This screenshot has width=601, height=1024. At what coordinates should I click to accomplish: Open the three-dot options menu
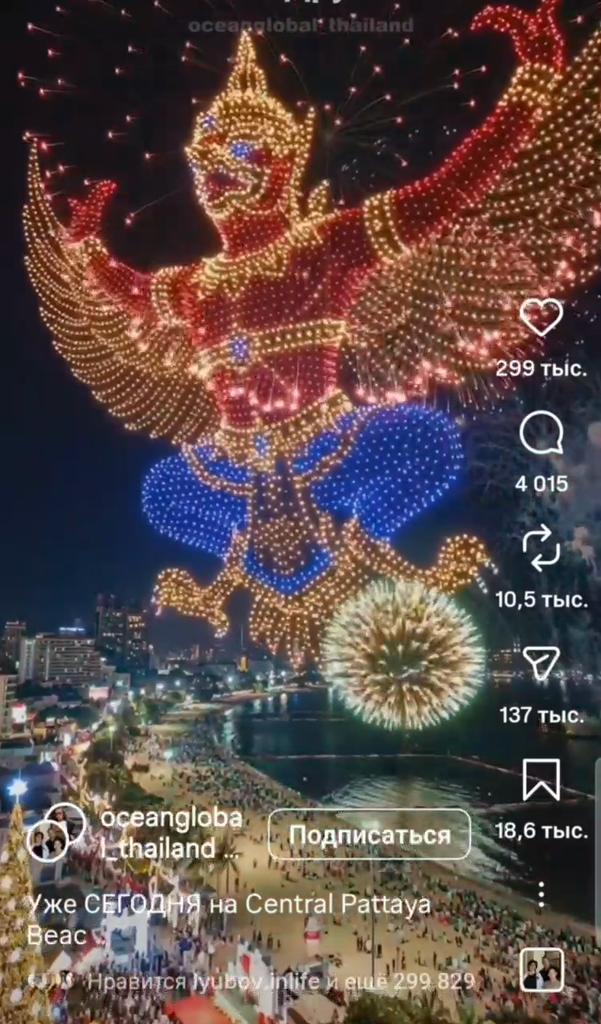click(541, 894)
